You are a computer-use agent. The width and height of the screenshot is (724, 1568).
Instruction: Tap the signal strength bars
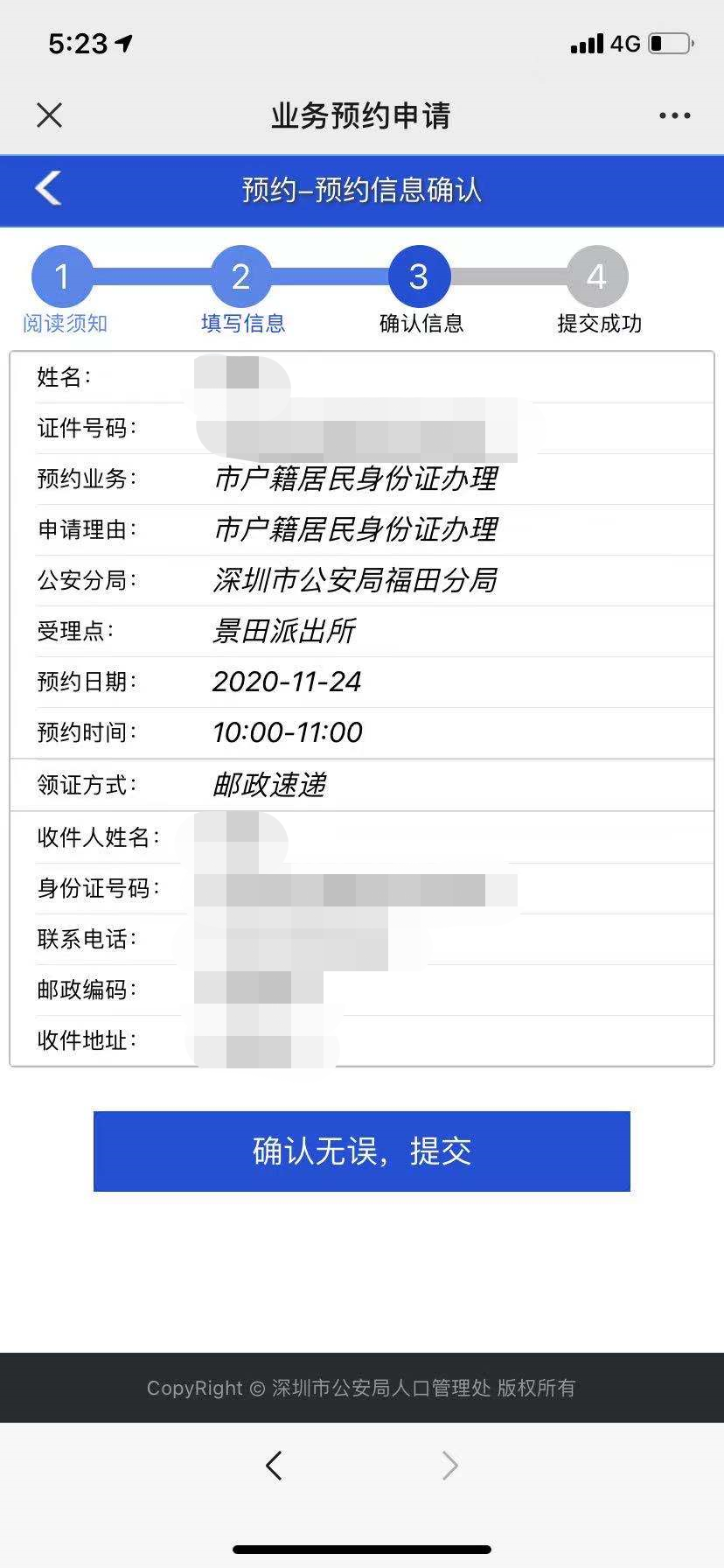585,43
